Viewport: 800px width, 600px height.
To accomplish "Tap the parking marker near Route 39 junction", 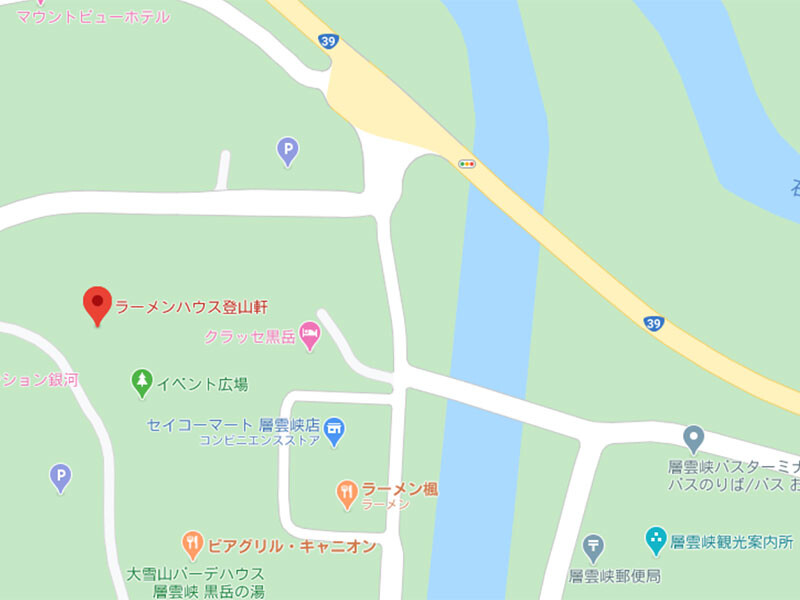I will coord(288,152).
